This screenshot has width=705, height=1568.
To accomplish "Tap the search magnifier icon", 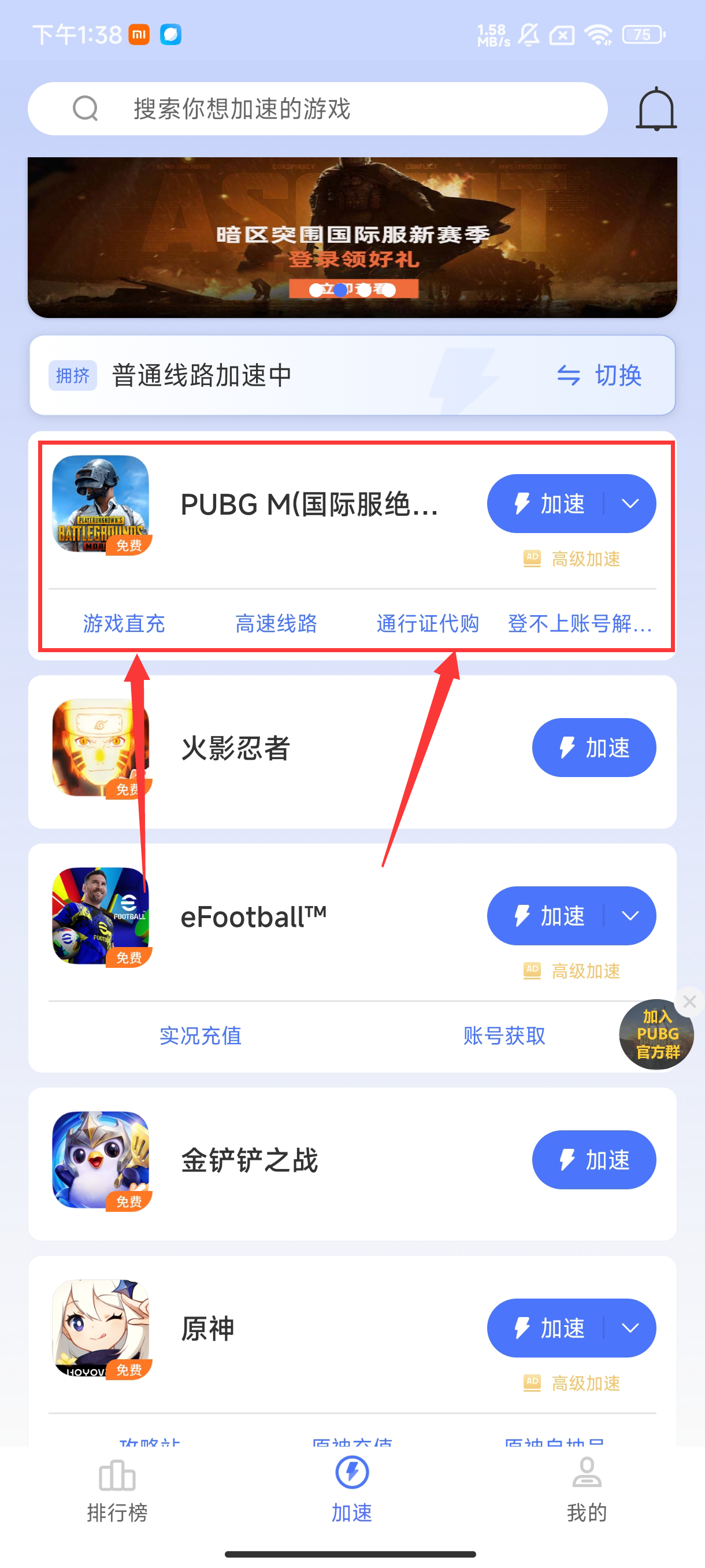I will [86, 109].
